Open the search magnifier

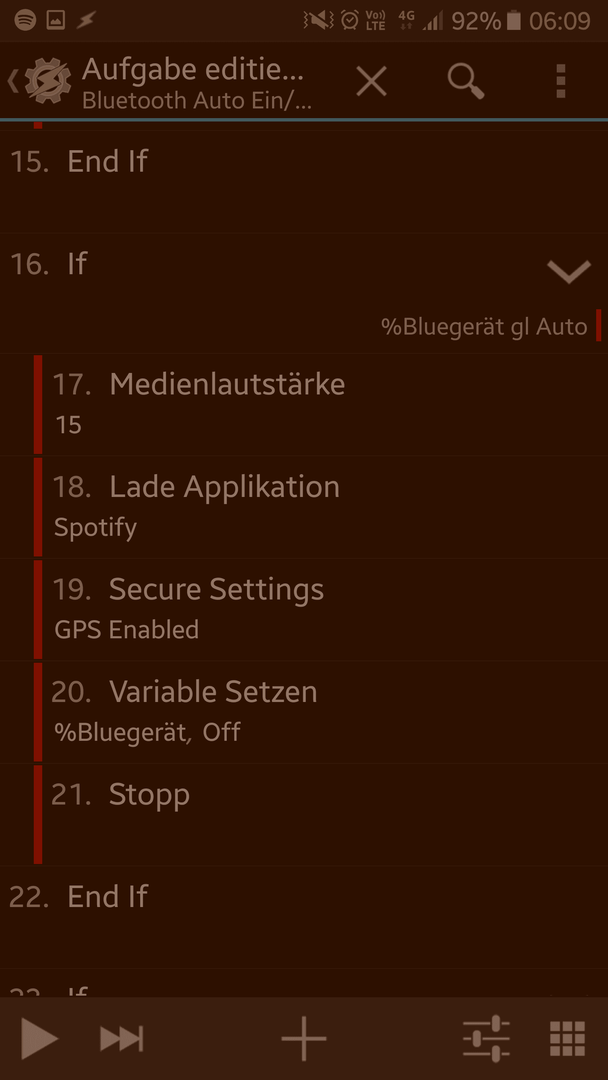point(466,81)
